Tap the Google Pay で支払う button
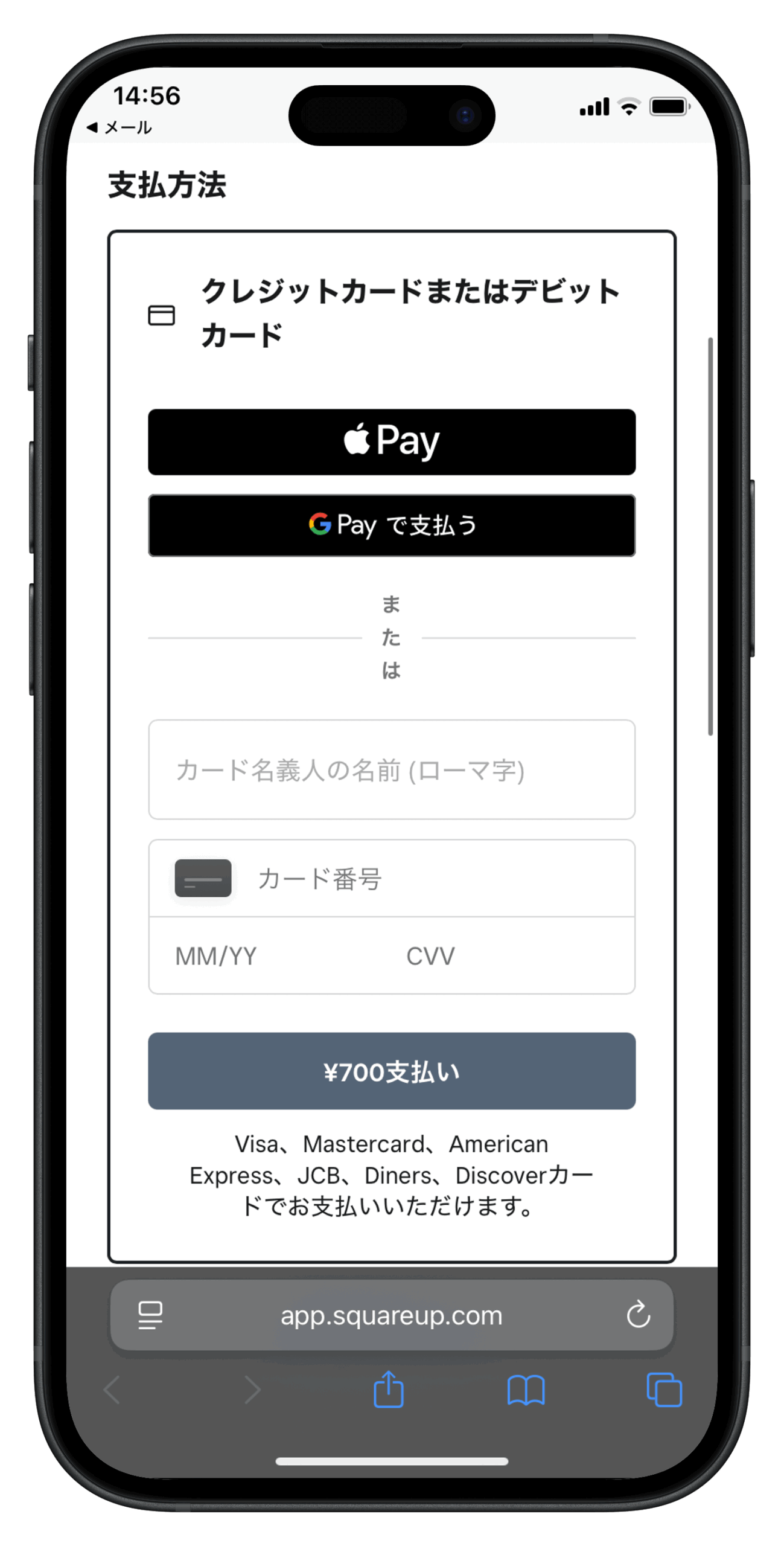784x1546 pixels. tap(392, 525)
